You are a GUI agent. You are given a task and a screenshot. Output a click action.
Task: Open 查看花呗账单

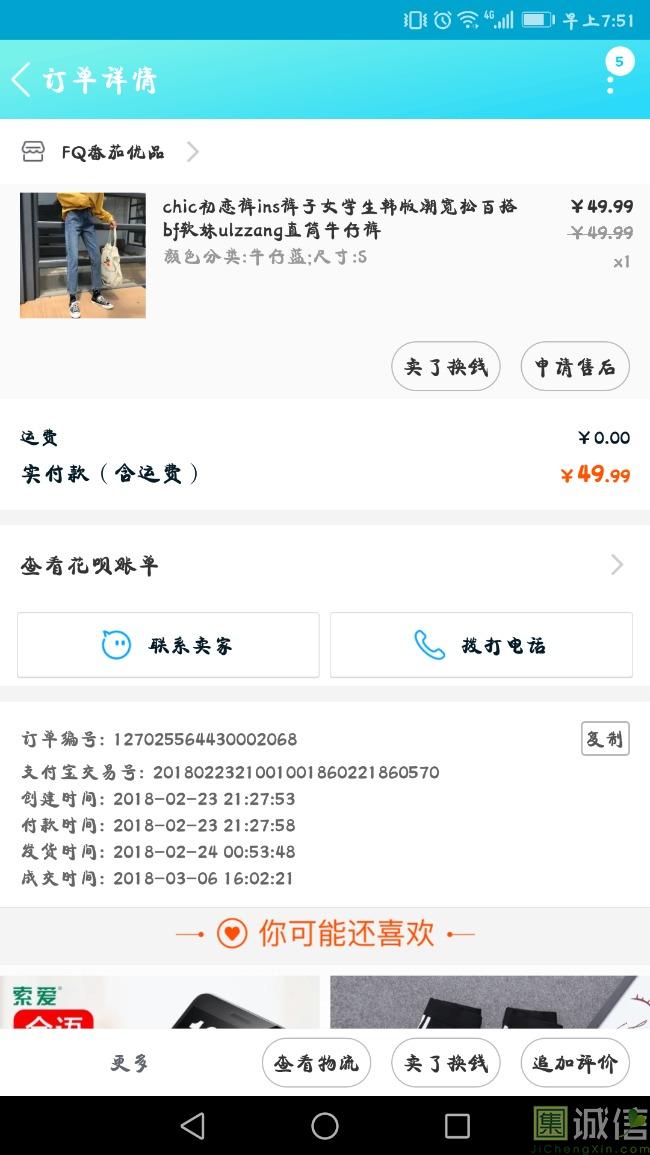(x=324, y=565)
